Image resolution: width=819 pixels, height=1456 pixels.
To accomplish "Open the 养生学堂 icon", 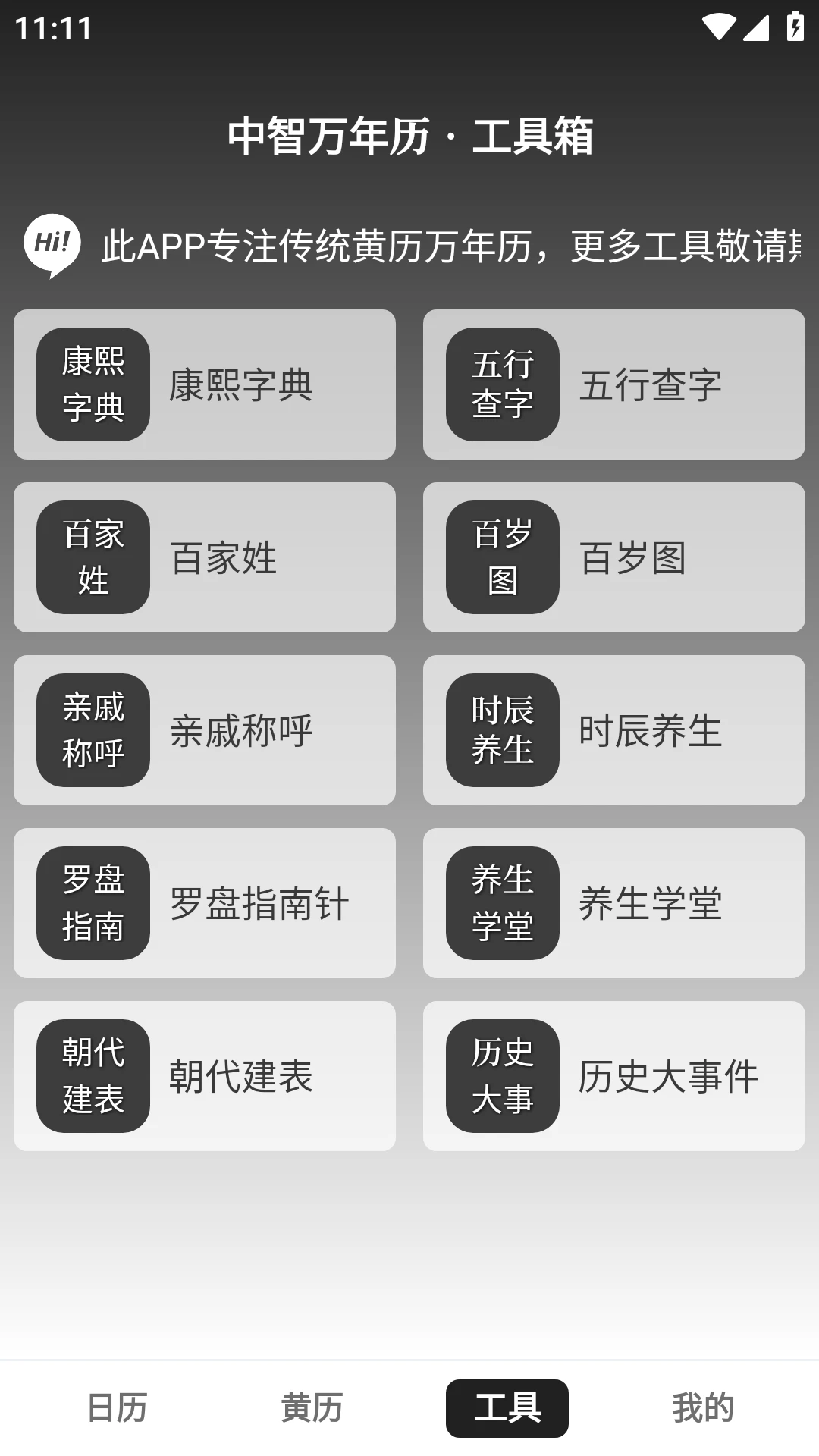I will pyautogui.click(x=503, y=902).
